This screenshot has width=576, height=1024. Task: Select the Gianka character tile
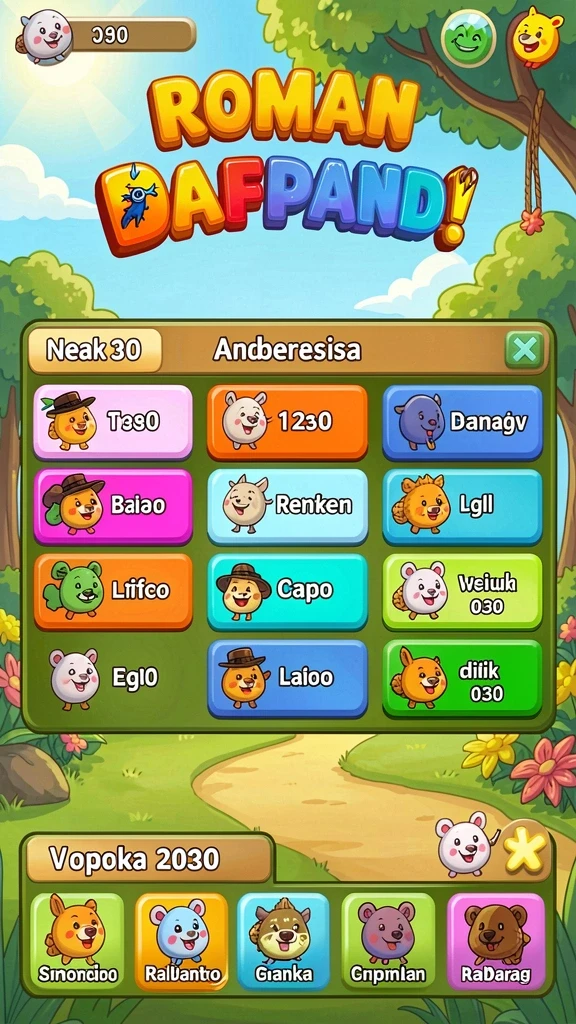click(283, 941)
